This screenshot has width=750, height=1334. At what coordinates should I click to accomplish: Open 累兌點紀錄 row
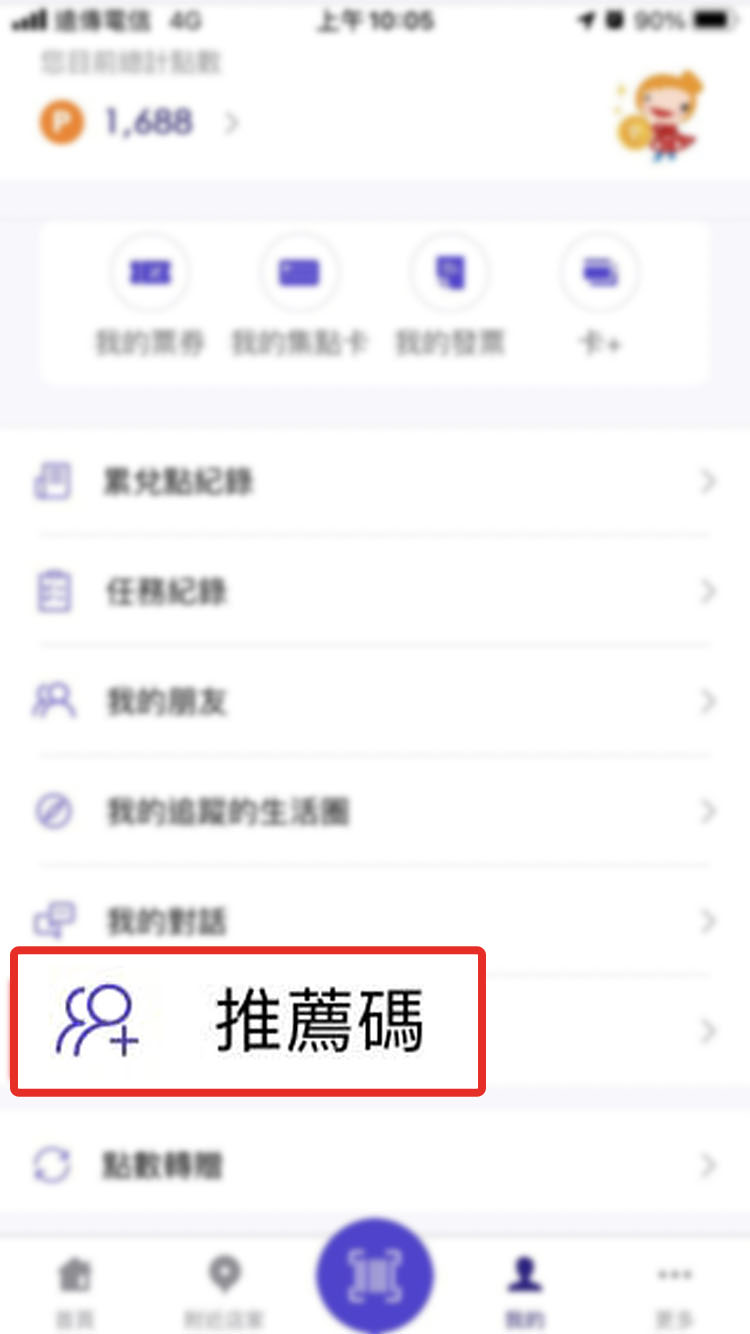pyautogui.click(x=375, y=482)
